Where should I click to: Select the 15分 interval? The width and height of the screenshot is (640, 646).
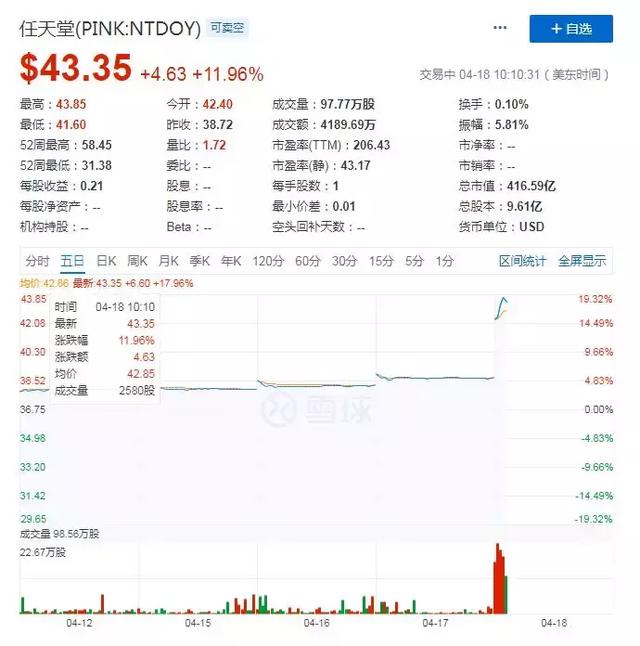coord(381,261)
